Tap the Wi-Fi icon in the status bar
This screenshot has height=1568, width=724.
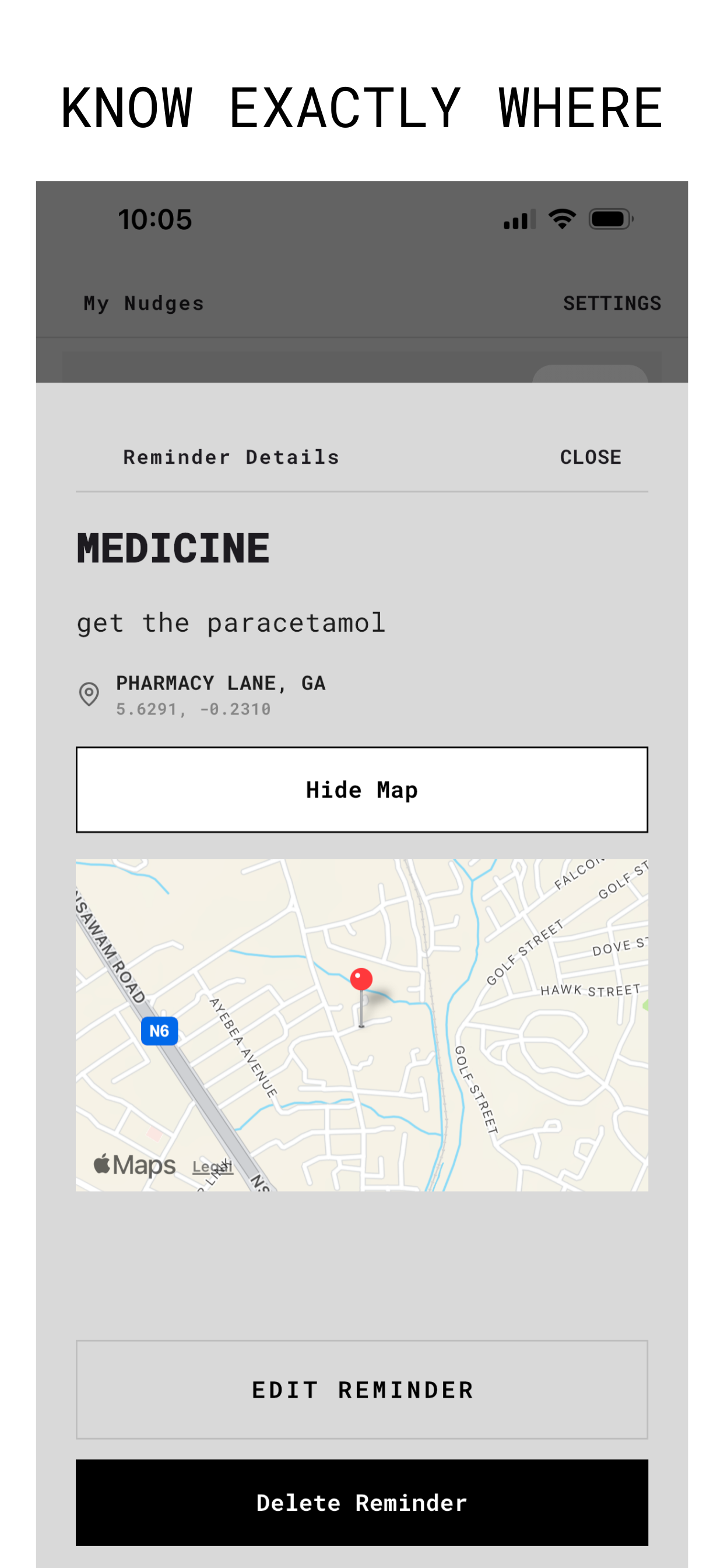(x=561, y=218)
